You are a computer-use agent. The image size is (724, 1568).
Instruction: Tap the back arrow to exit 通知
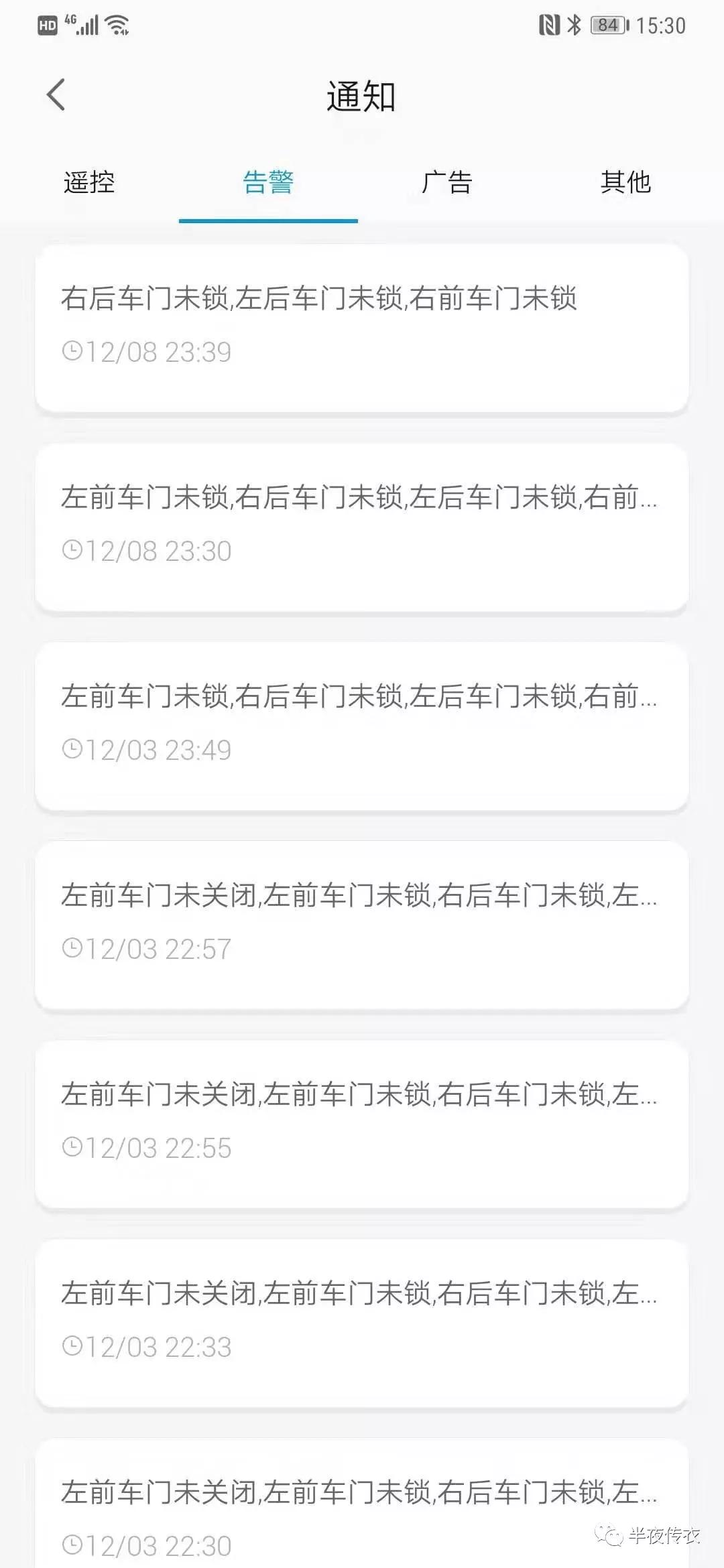57,95
